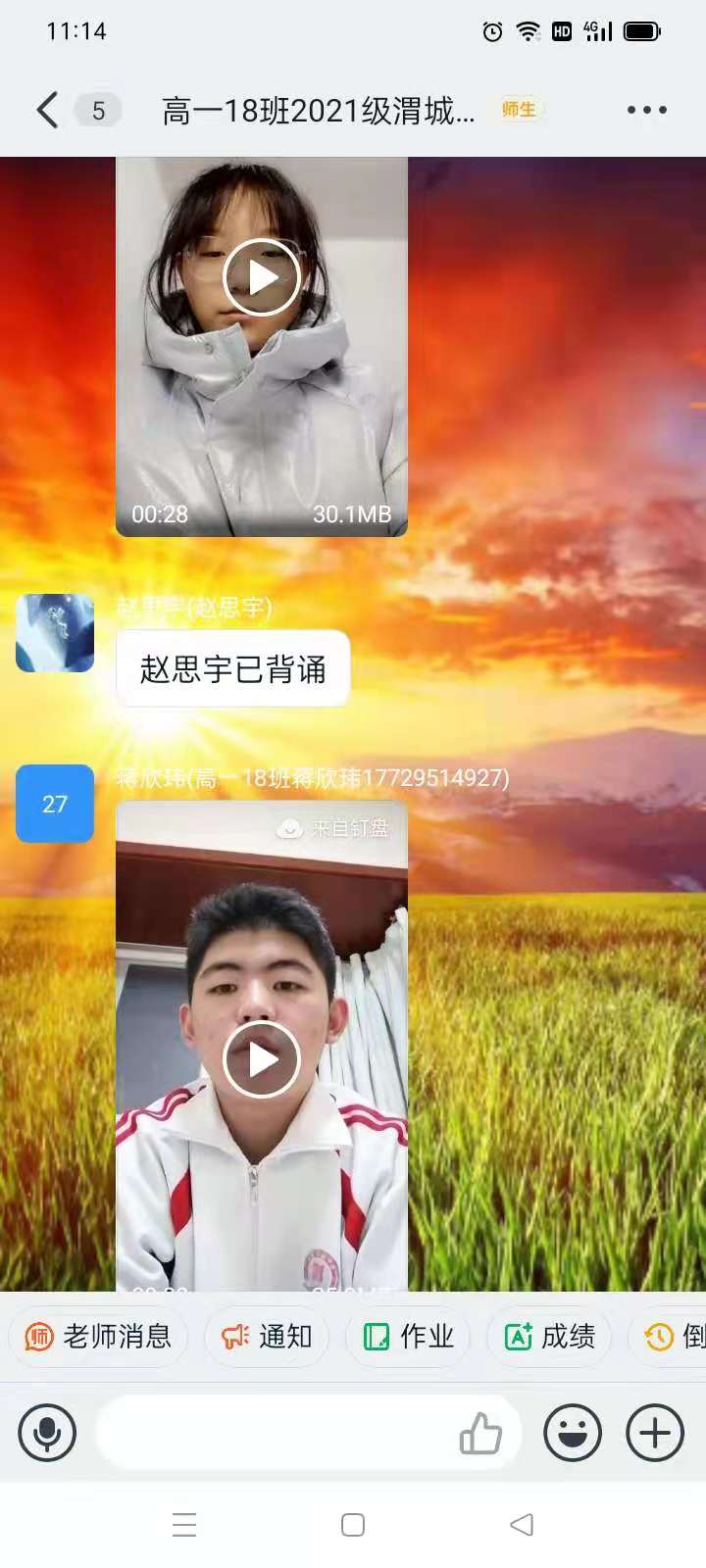
Task: Switch to voice input with the microphone
Action: coord(47,1433)
